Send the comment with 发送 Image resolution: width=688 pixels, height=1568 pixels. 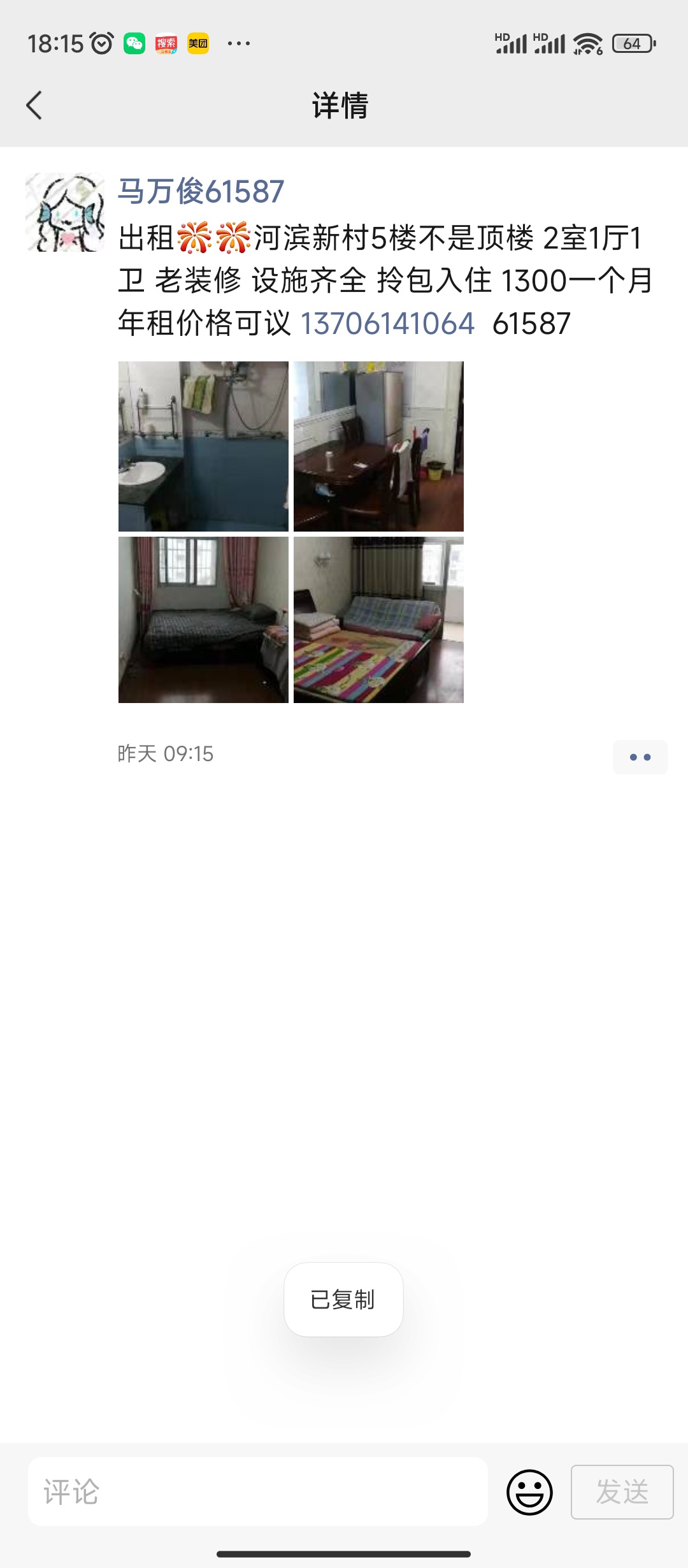click(x=622, y=1492)
